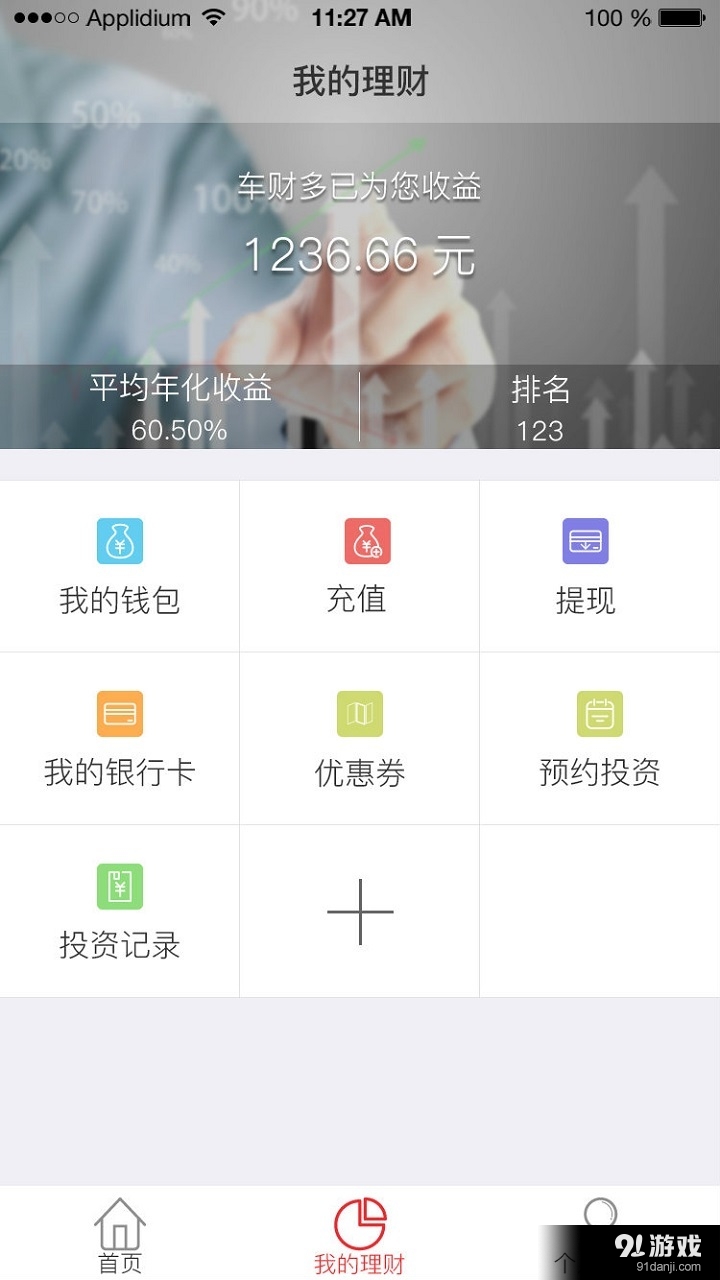Tap the 充值 recharge money bag icon
Viewport: 720px width, 1280px height.
pyautogui.click(x=359, y=539)
